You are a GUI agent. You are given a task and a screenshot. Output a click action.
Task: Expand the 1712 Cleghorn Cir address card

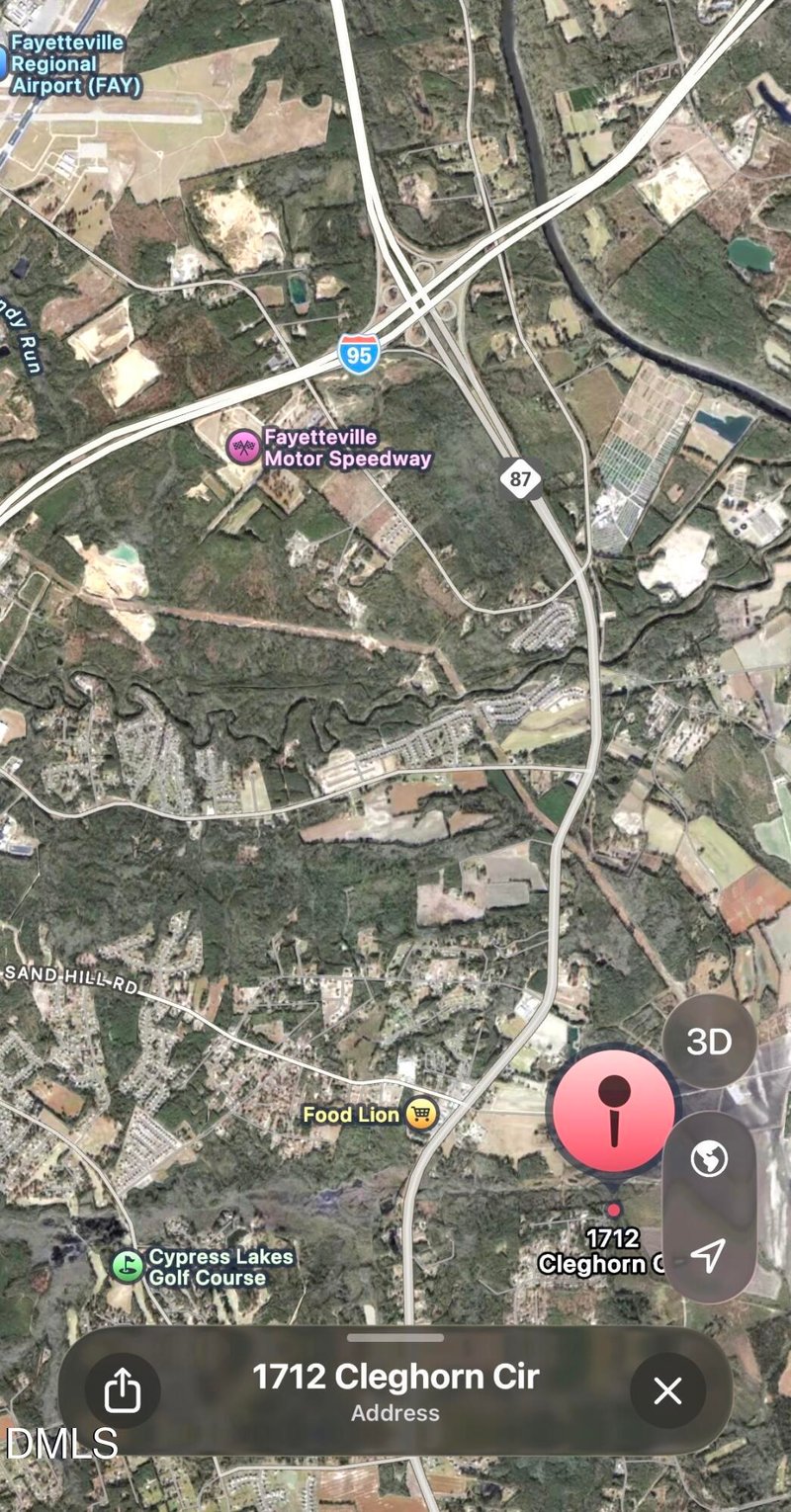[395, 1337]
